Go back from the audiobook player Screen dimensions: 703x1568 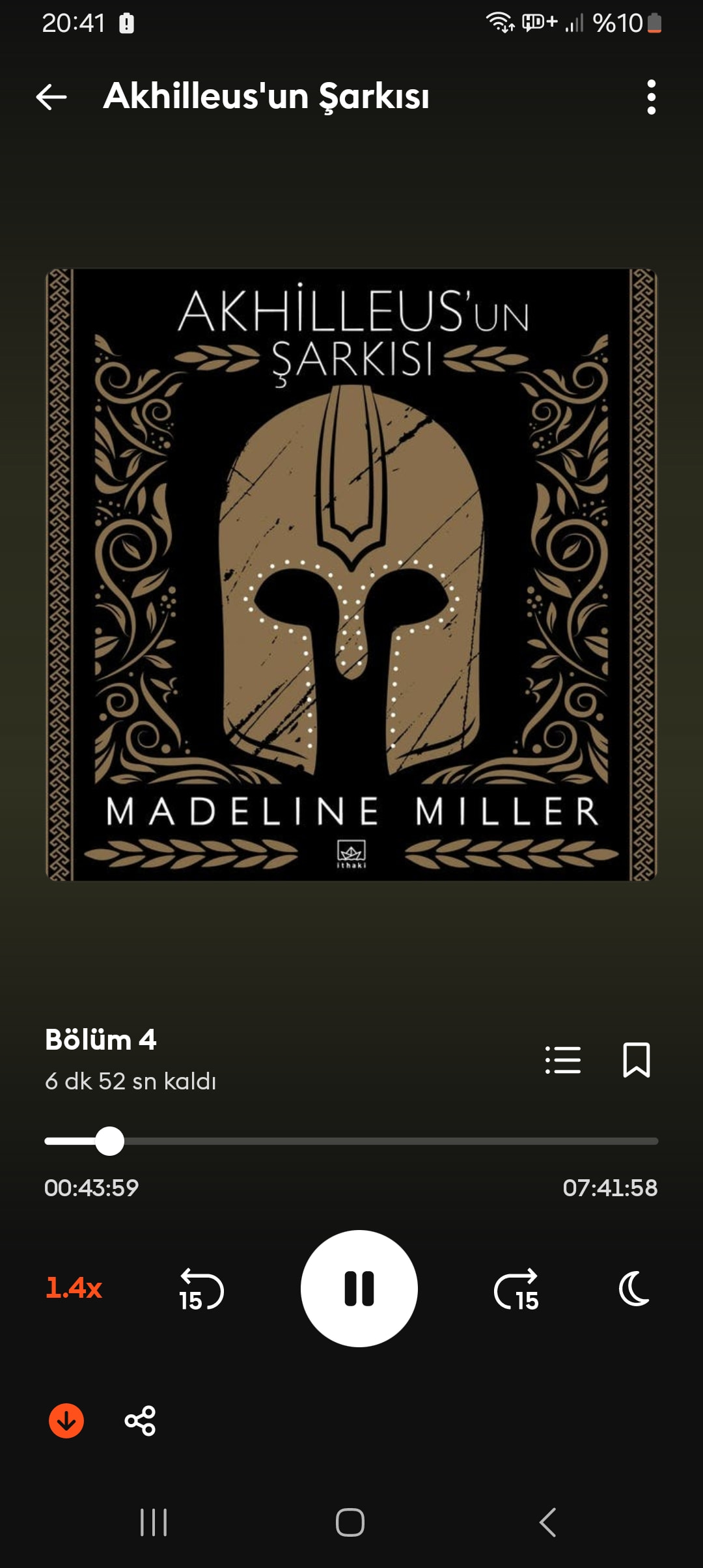51,97
